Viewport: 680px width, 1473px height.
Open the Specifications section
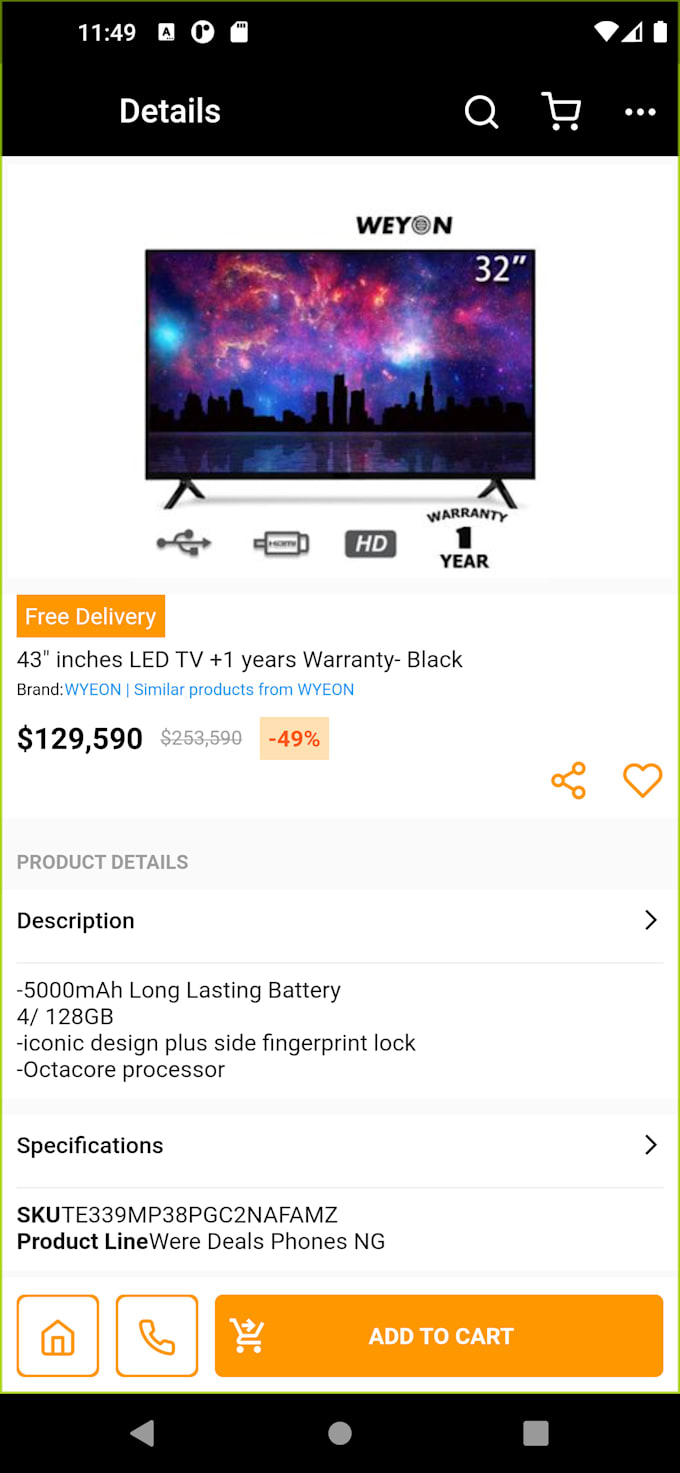[340, 1145]
